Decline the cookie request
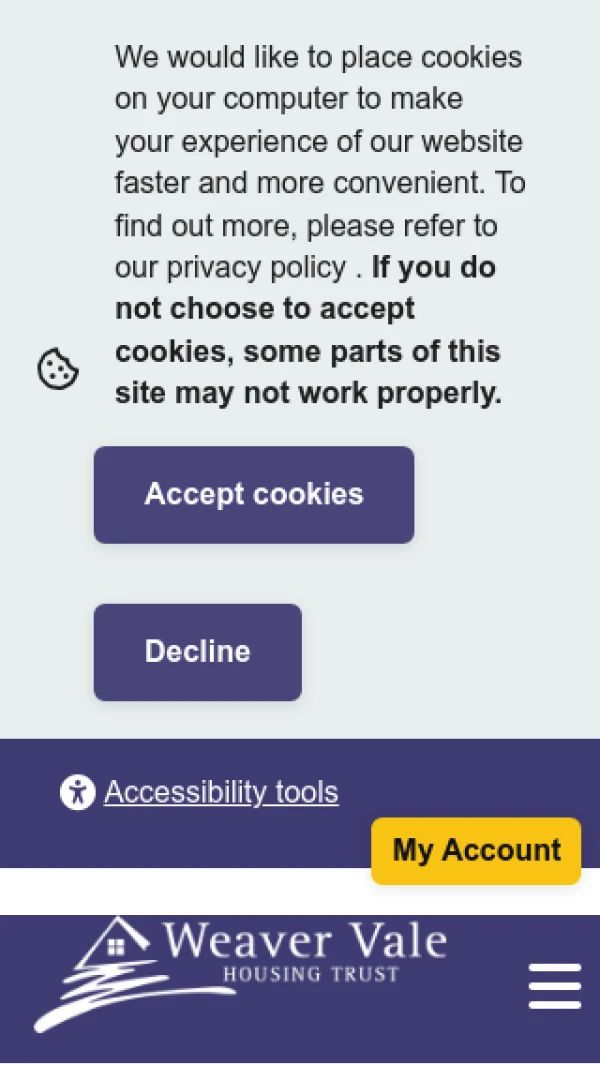600x1065 pixels. pyautogui.click(x=198, y=652)
